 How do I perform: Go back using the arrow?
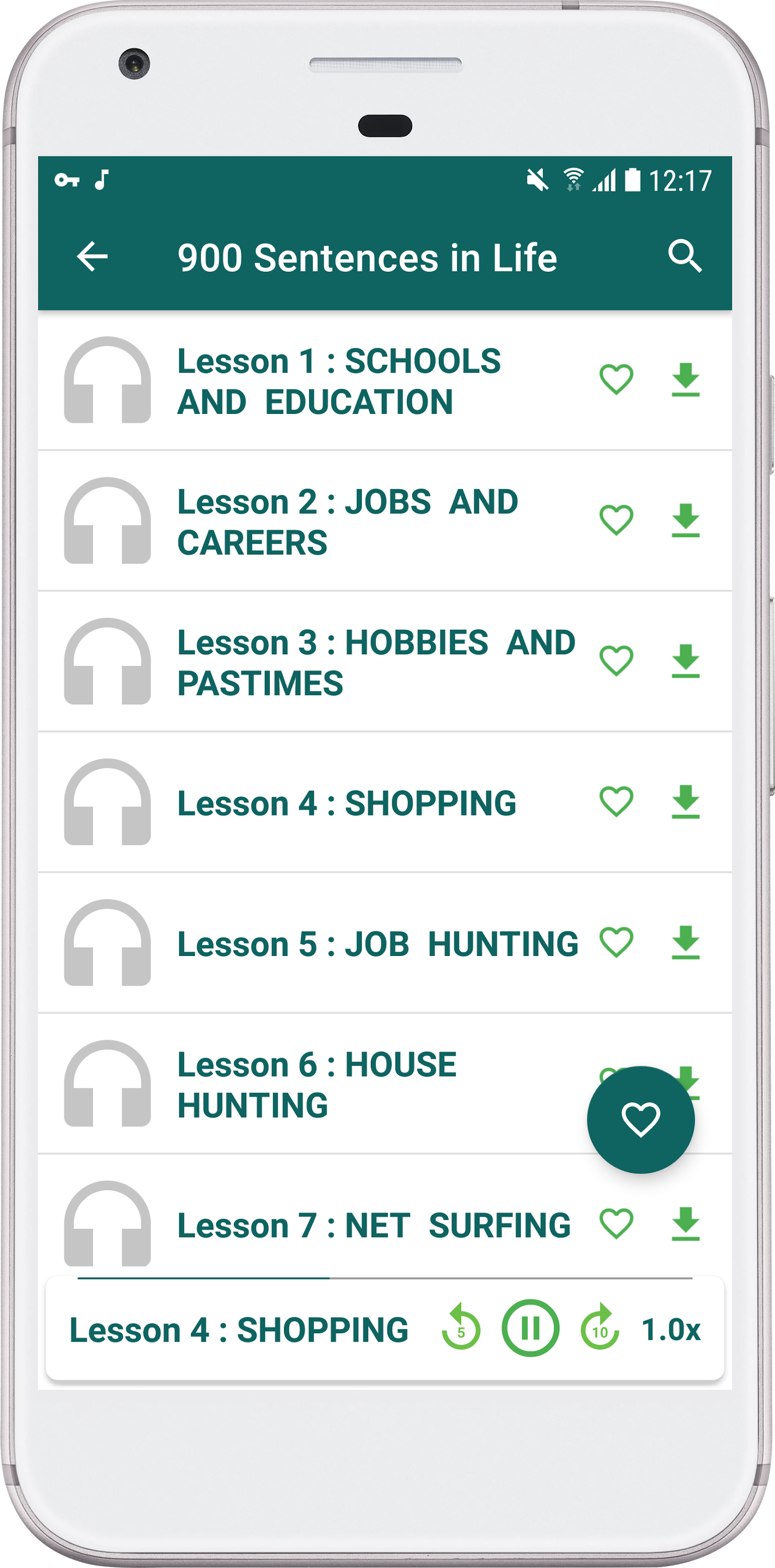coord(93,256)
